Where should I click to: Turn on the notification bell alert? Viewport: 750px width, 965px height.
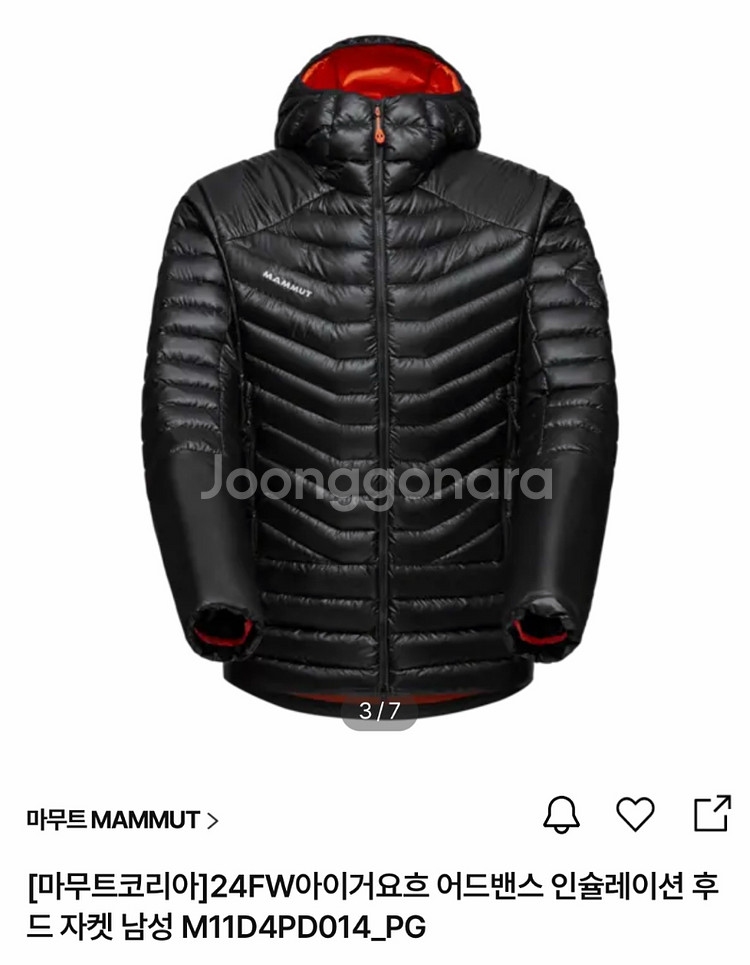[x=562, y=815]
